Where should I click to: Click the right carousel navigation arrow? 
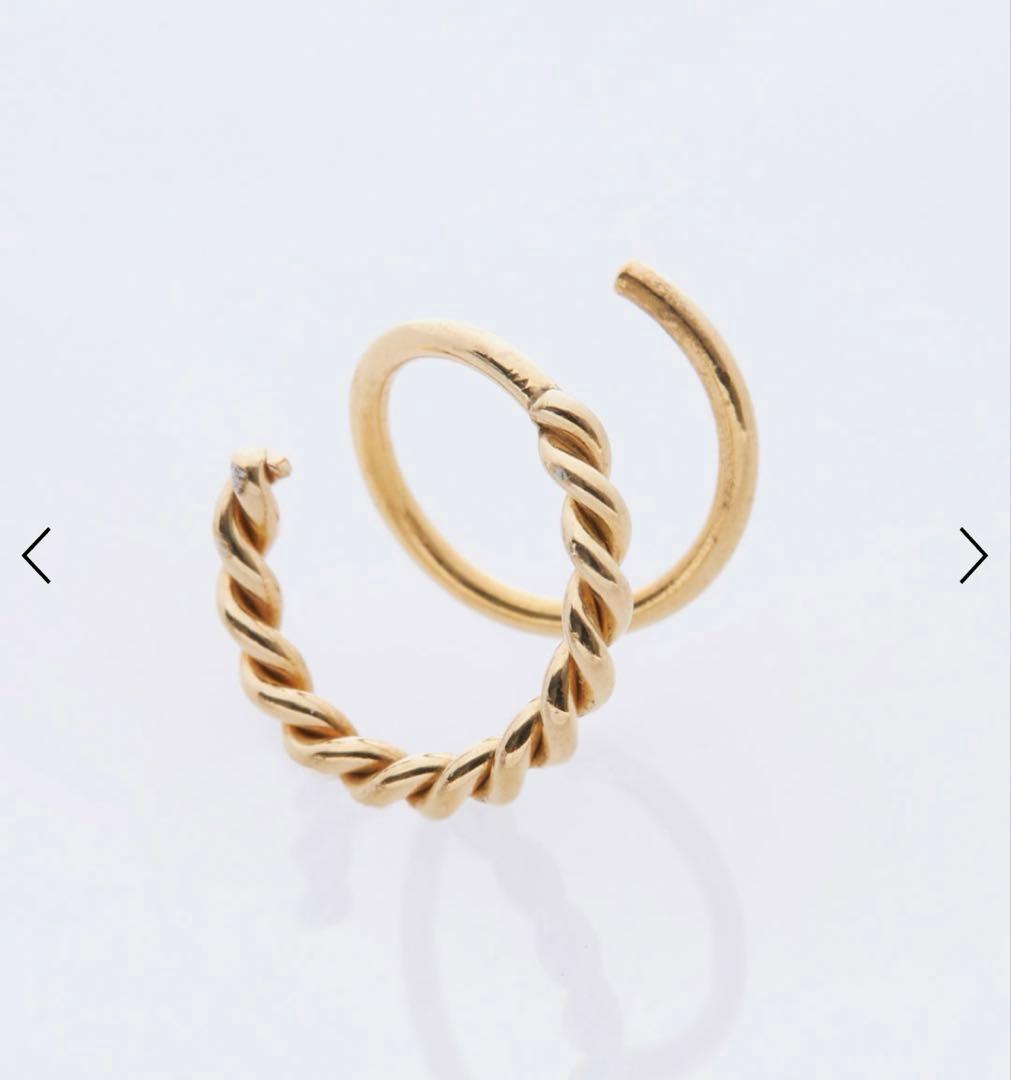974,556
